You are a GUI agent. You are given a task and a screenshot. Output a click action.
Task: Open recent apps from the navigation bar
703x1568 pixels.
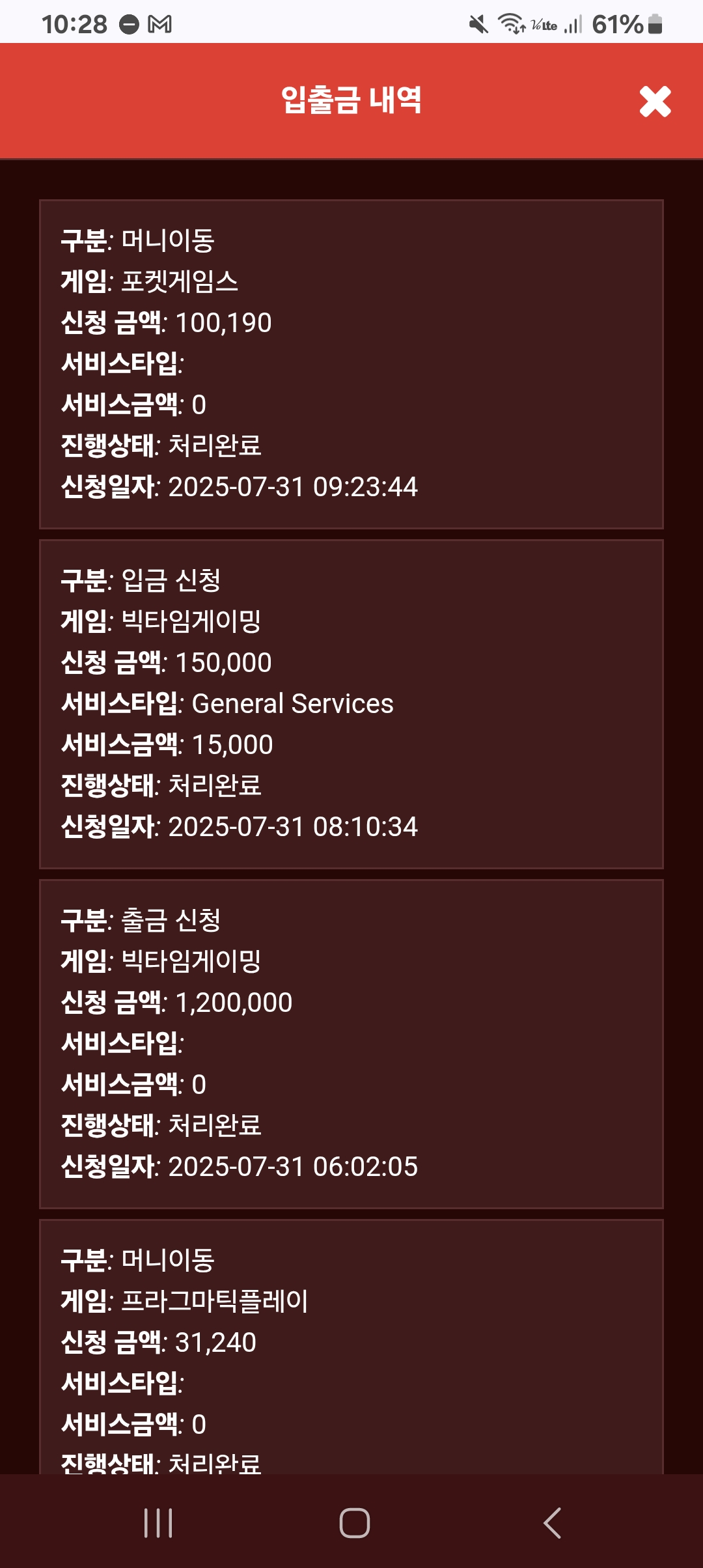coord(158,1523)
